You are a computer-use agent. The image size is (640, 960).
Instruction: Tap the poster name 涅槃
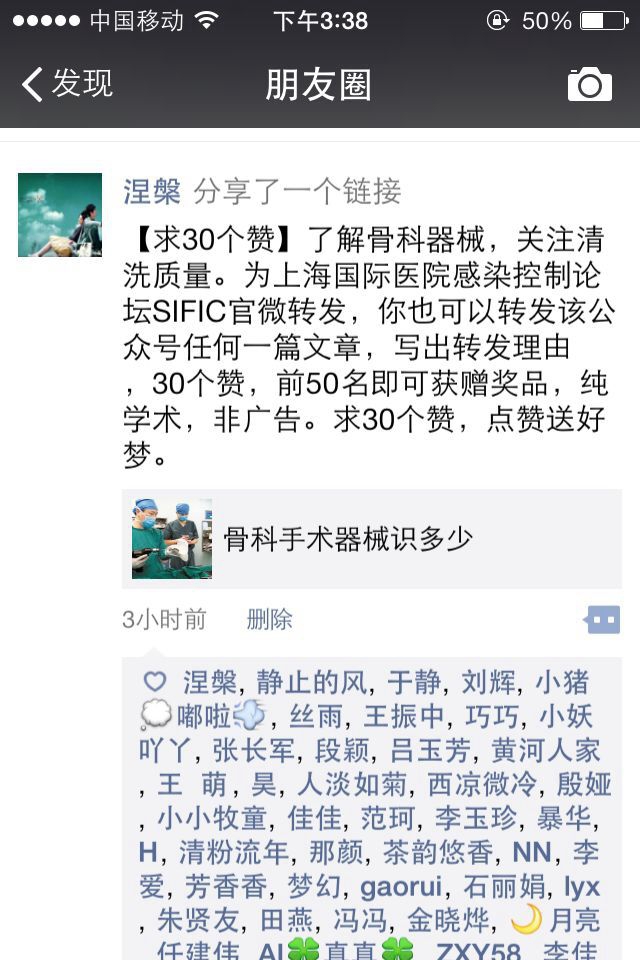click(151, 190)
